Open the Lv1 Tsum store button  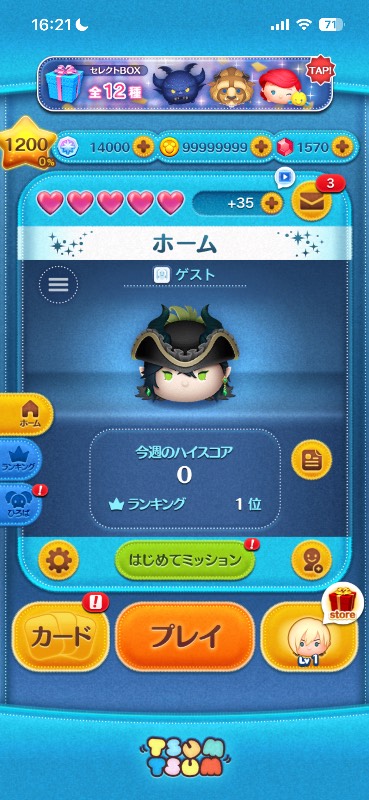point(308,636)
